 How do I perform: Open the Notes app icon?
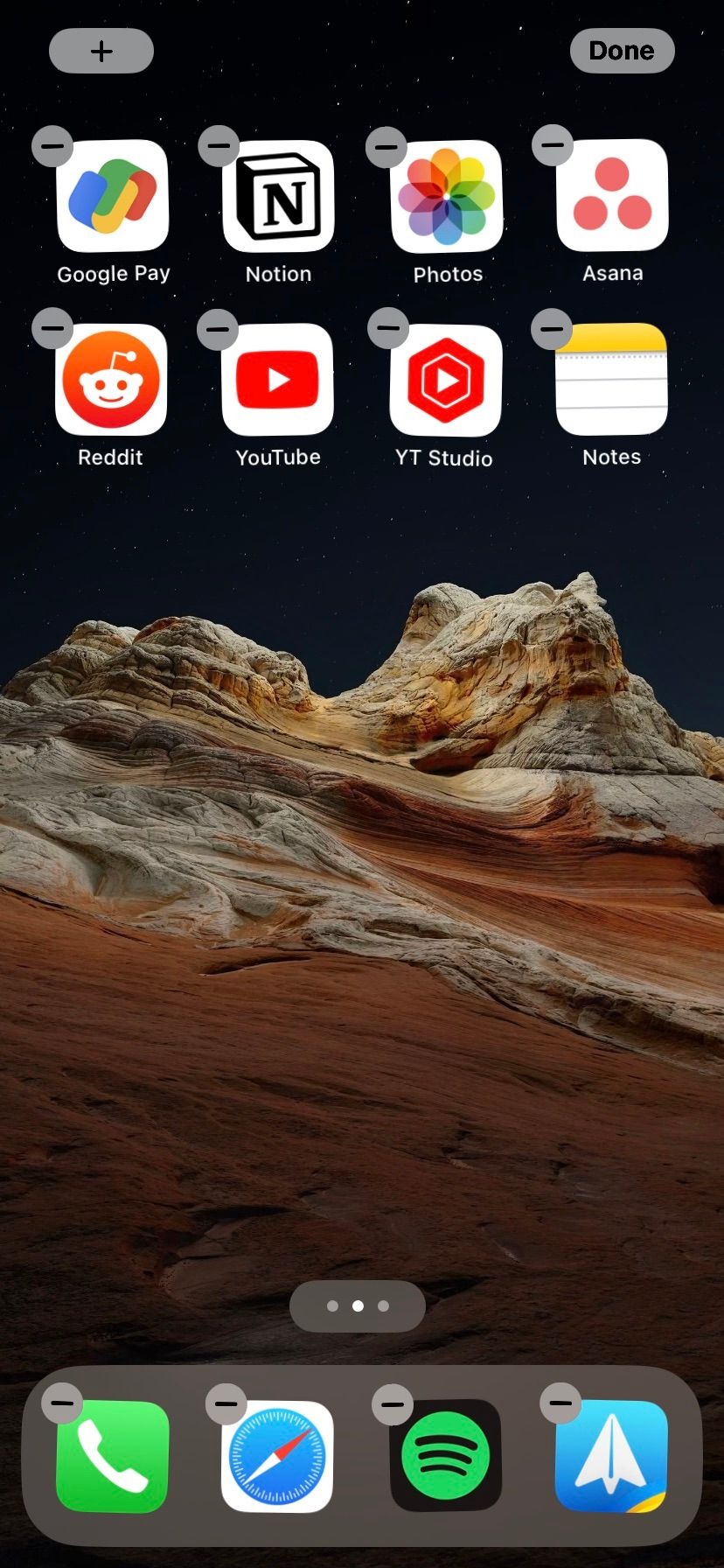click(612, 380)
